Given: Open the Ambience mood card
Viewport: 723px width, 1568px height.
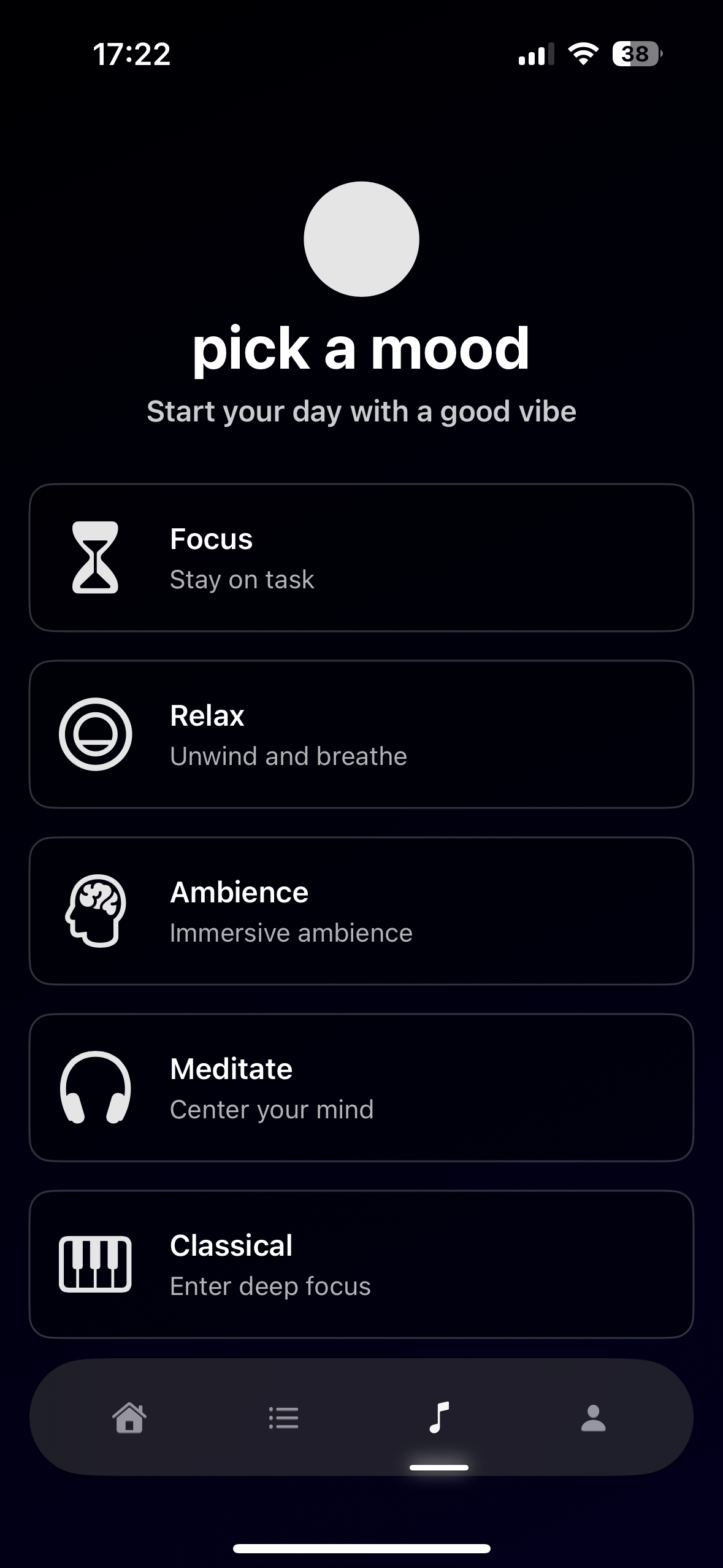Looking at the screenshot, I should coord(361,911).
